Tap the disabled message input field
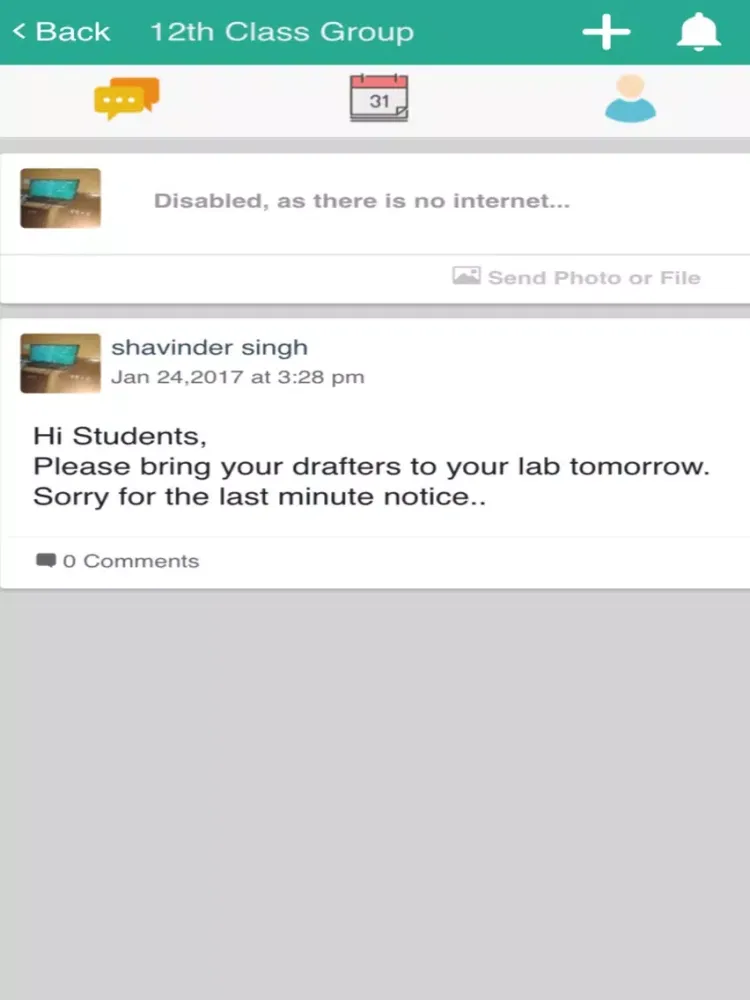 [361, 201]
